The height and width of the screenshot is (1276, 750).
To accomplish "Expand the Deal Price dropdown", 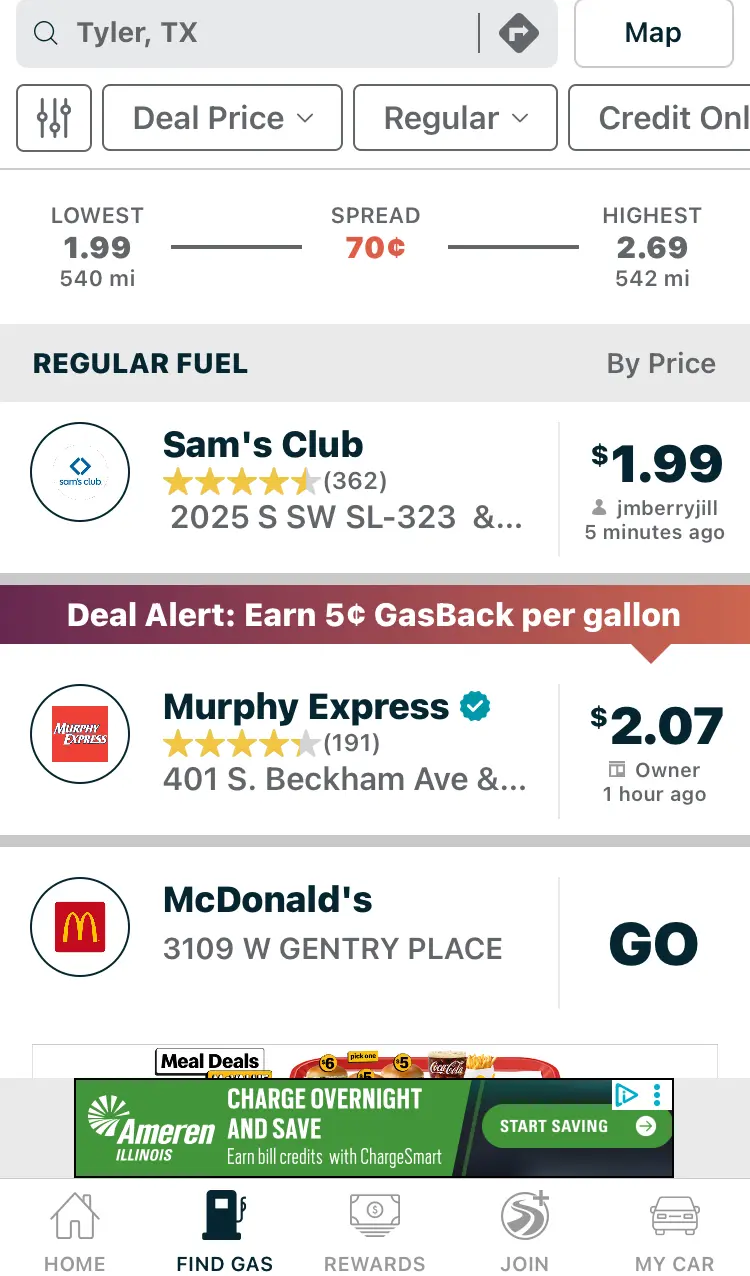I will click(222, 118).
